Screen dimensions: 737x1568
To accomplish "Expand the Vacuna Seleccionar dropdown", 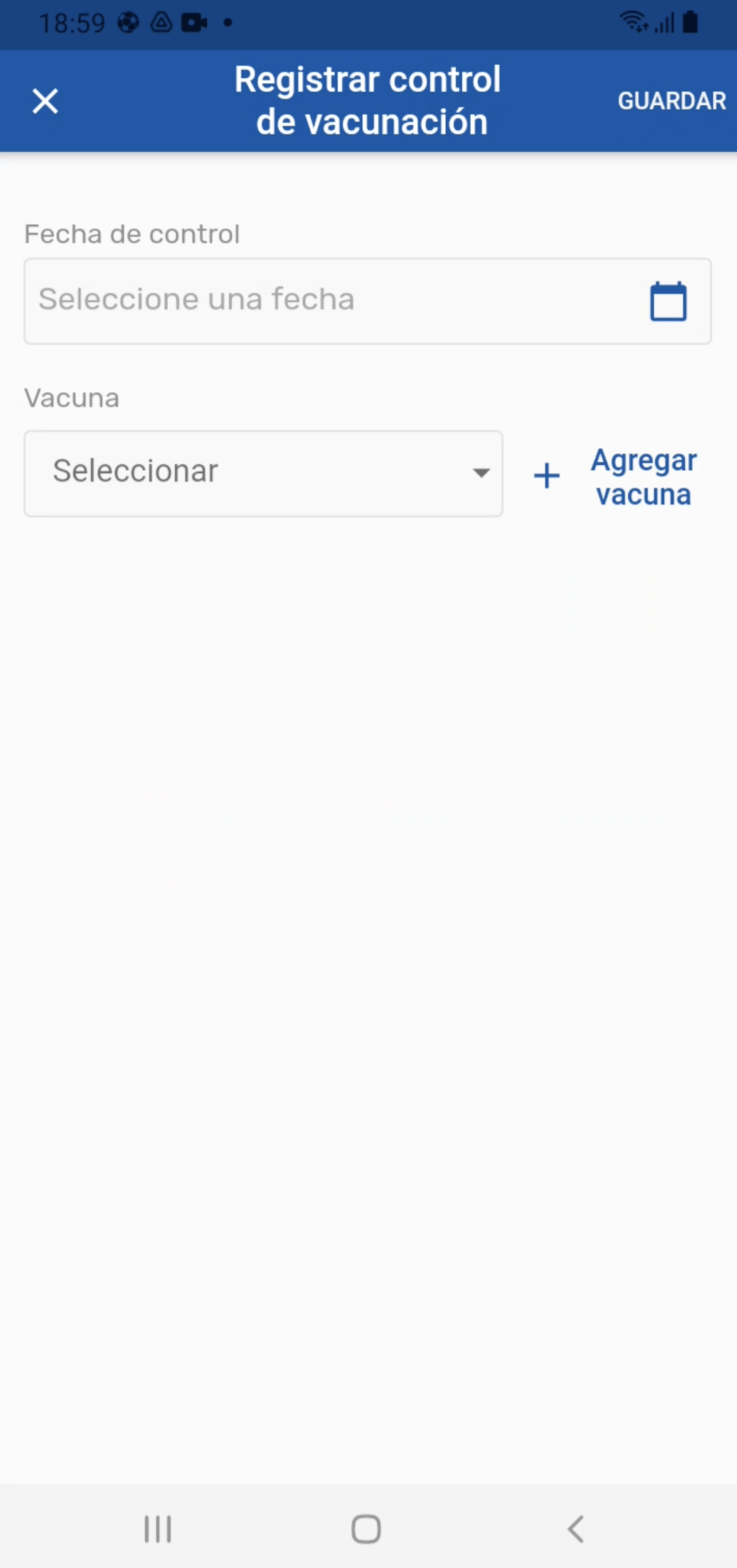I will pos(263,473).
